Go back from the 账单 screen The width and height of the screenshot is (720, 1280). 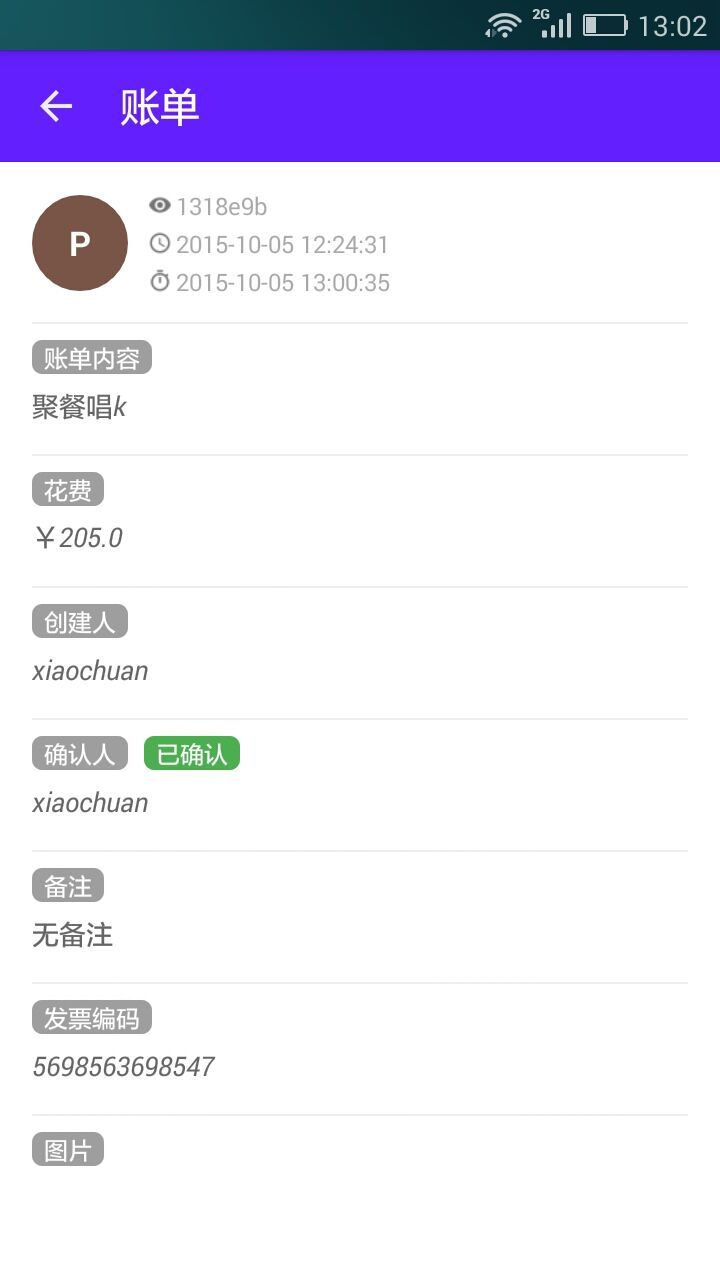[56, 106]
